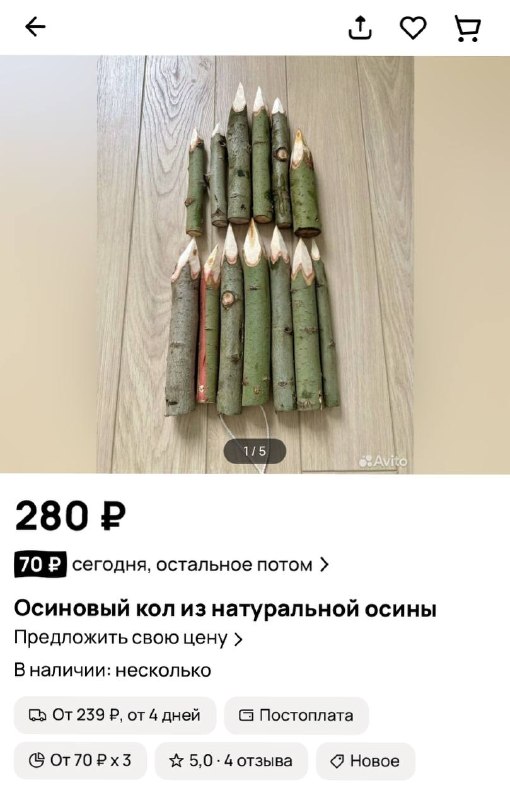View the 5,0 rating and 4 reviews
This screenshot has width=510, height=800.
231,761
